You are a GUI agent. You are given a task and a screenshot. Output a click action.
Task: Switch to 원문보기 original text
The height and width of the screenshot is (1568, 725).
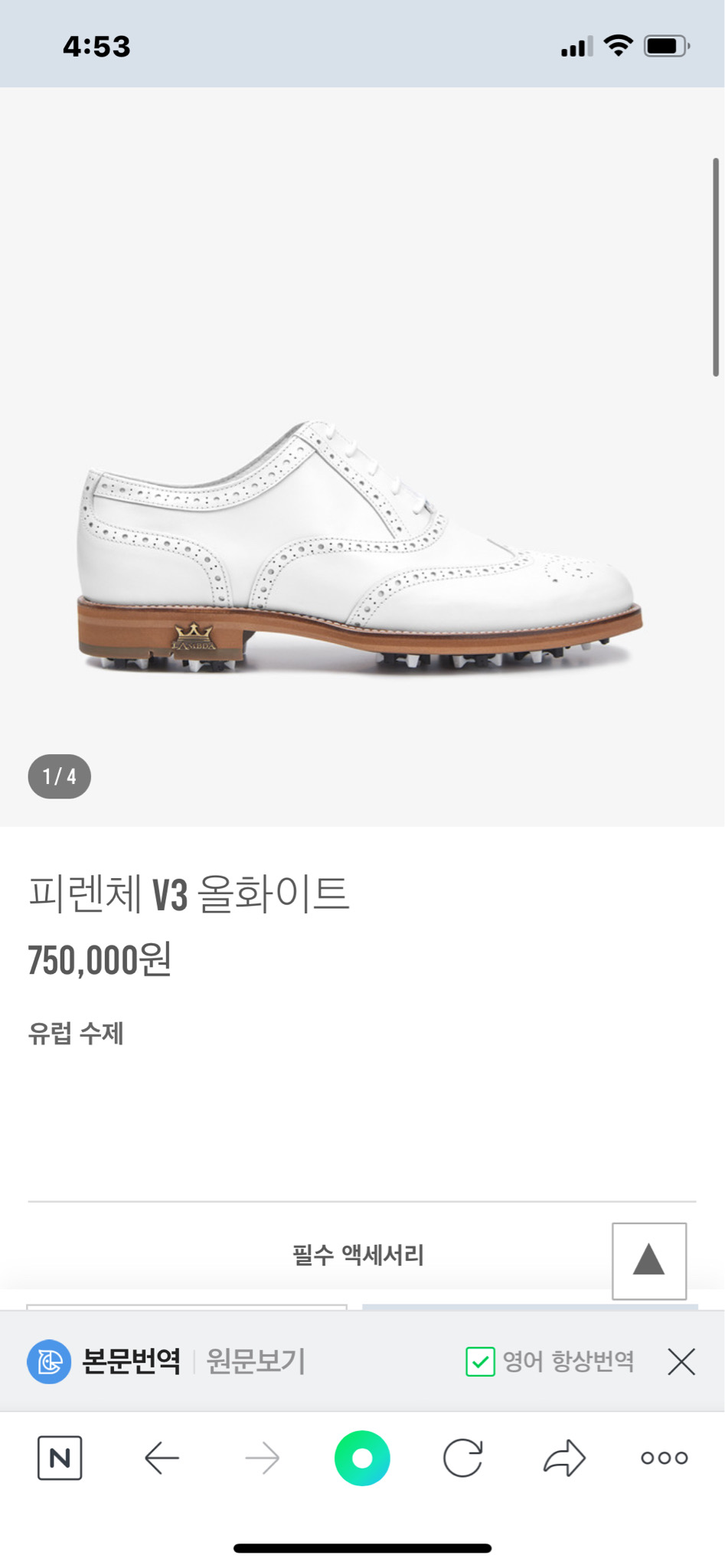coord(256,1361)
